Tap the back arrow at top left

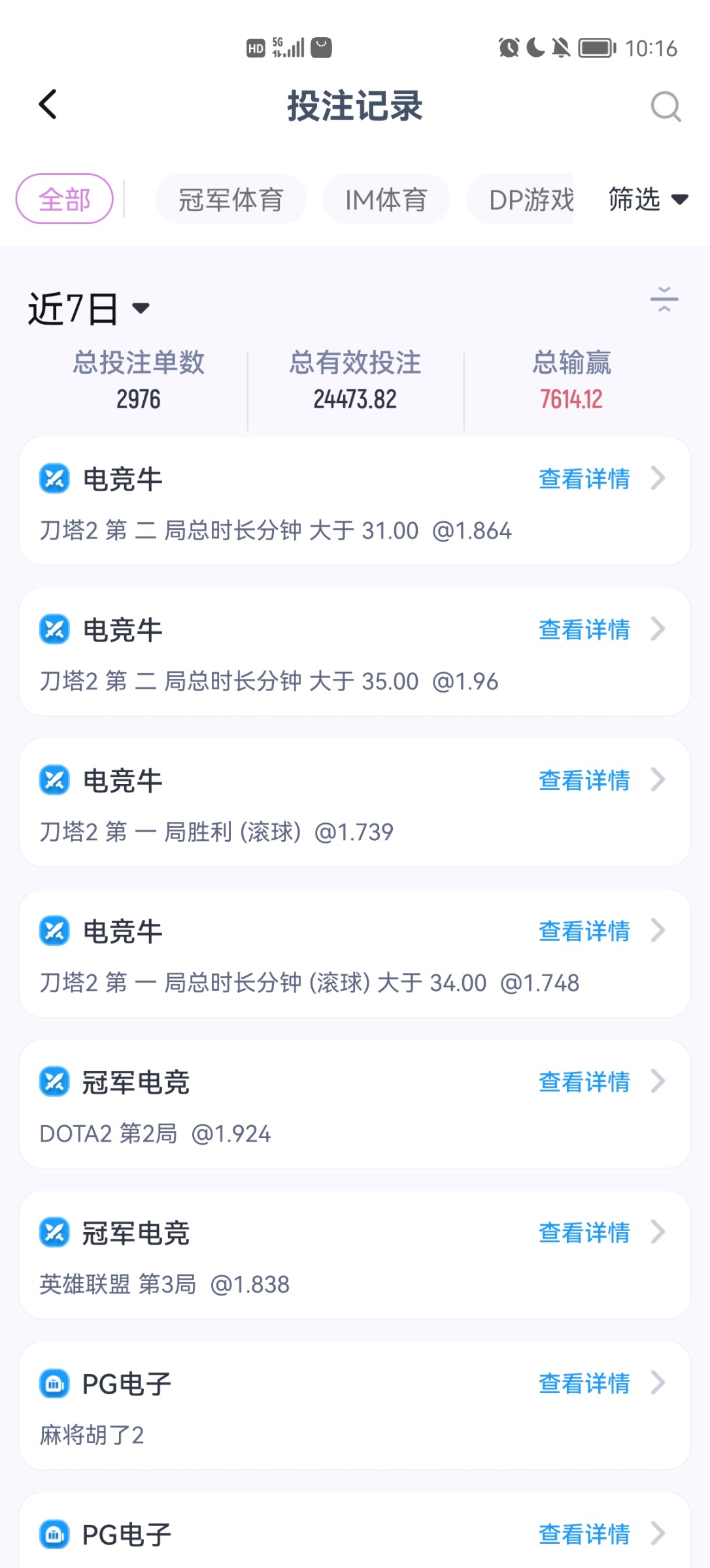(47, 105)
